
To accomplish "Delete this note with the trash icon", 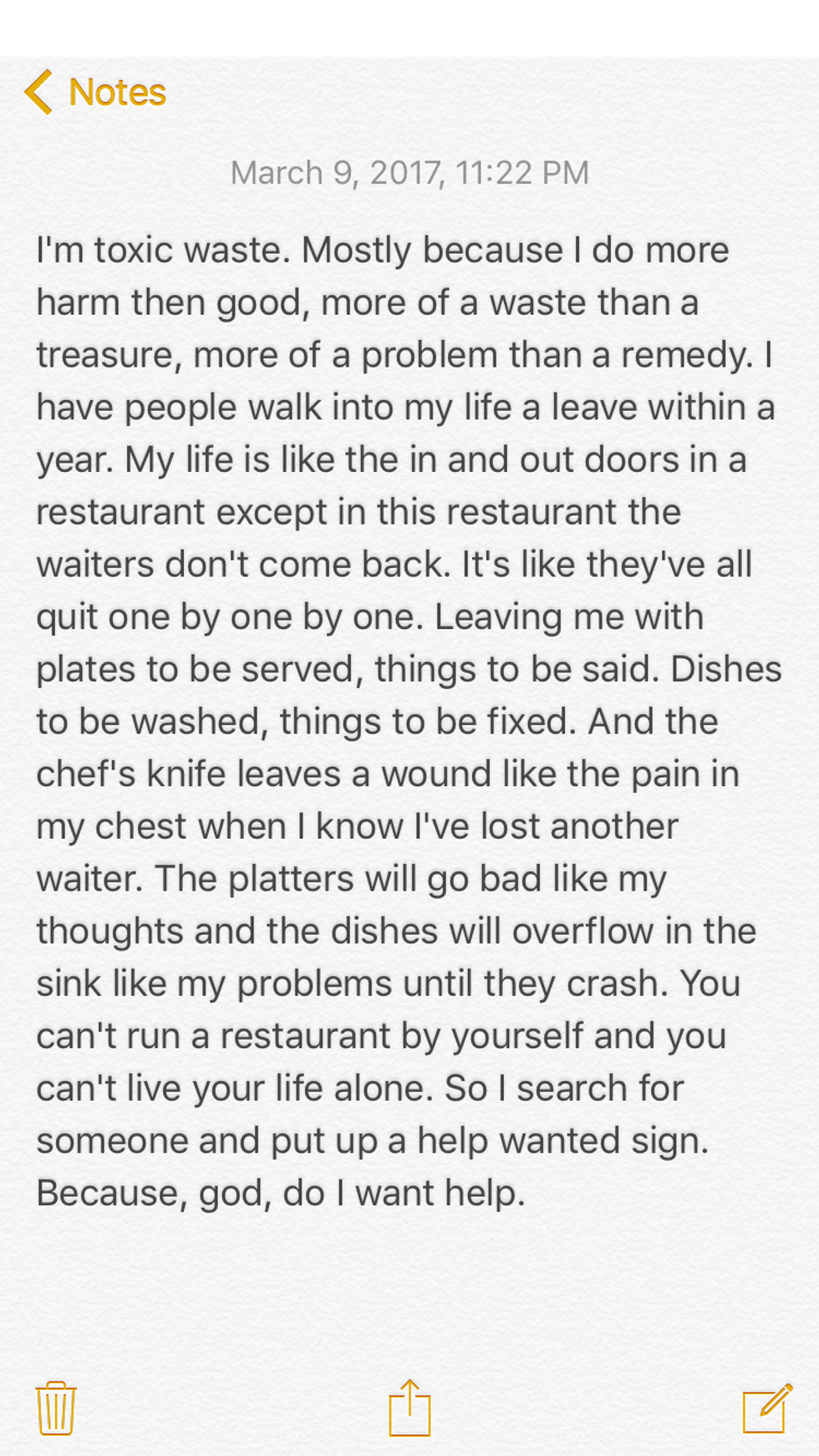I will coord(56,1408).
